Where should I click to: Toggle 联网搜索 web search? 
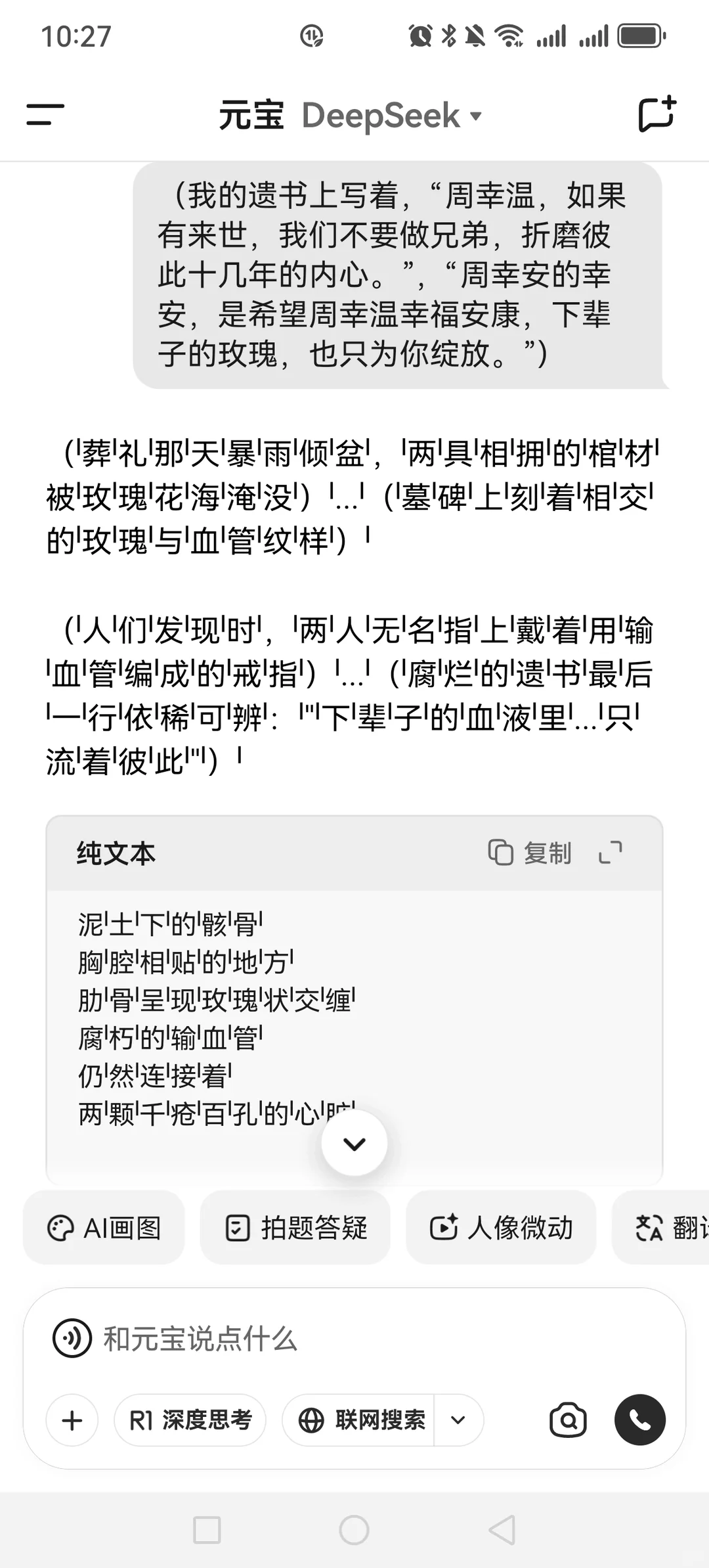[x=358, y=1420]
